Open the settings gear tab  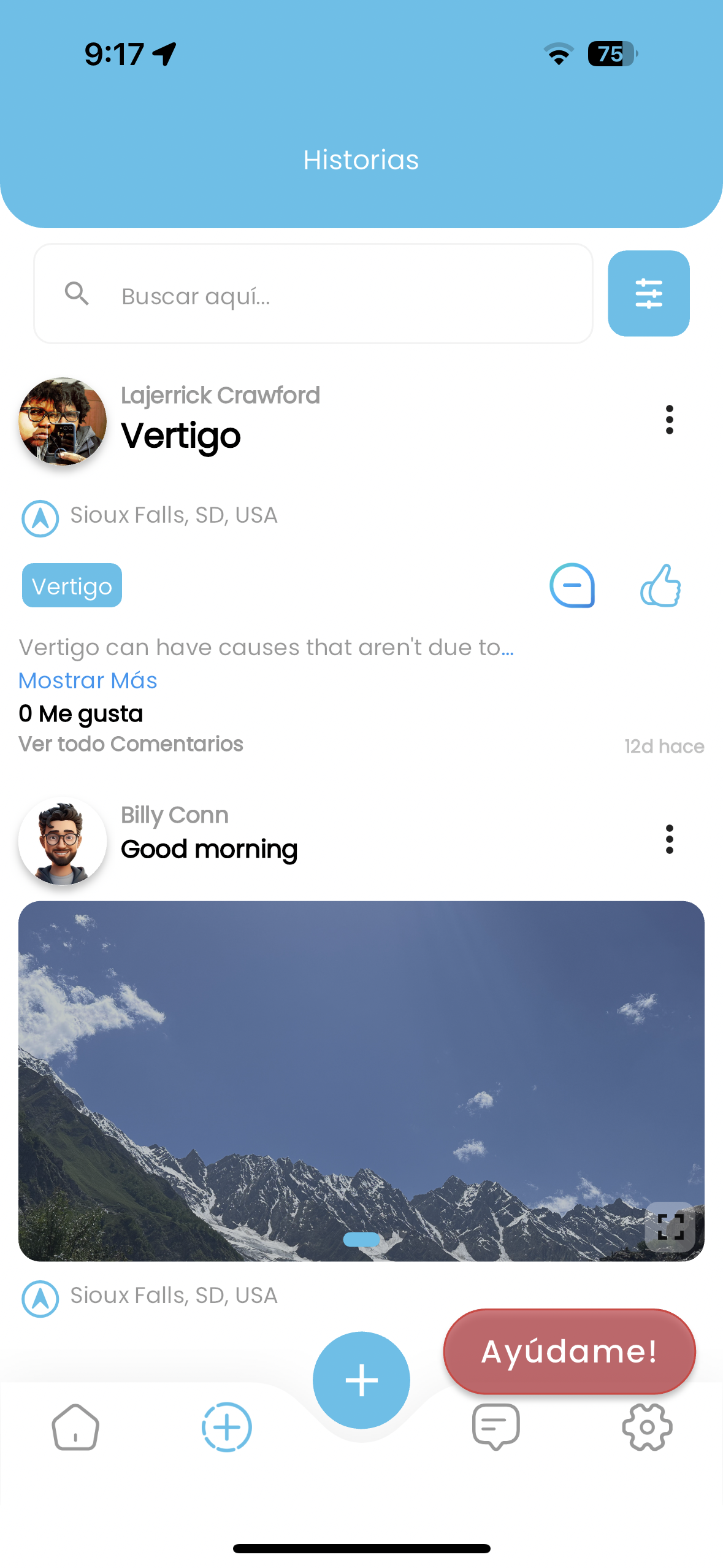(647, 1428)
